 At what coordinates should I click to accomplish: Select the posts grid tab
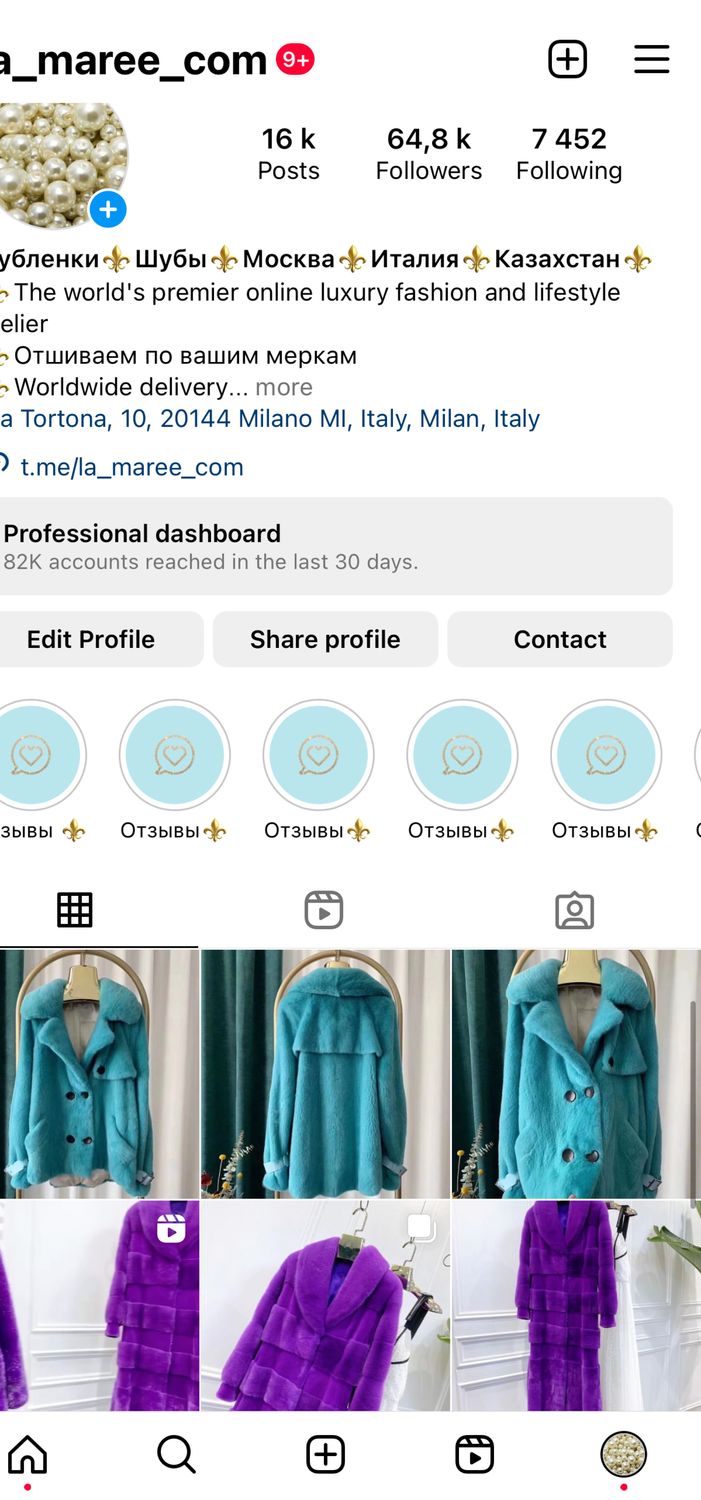75,910
